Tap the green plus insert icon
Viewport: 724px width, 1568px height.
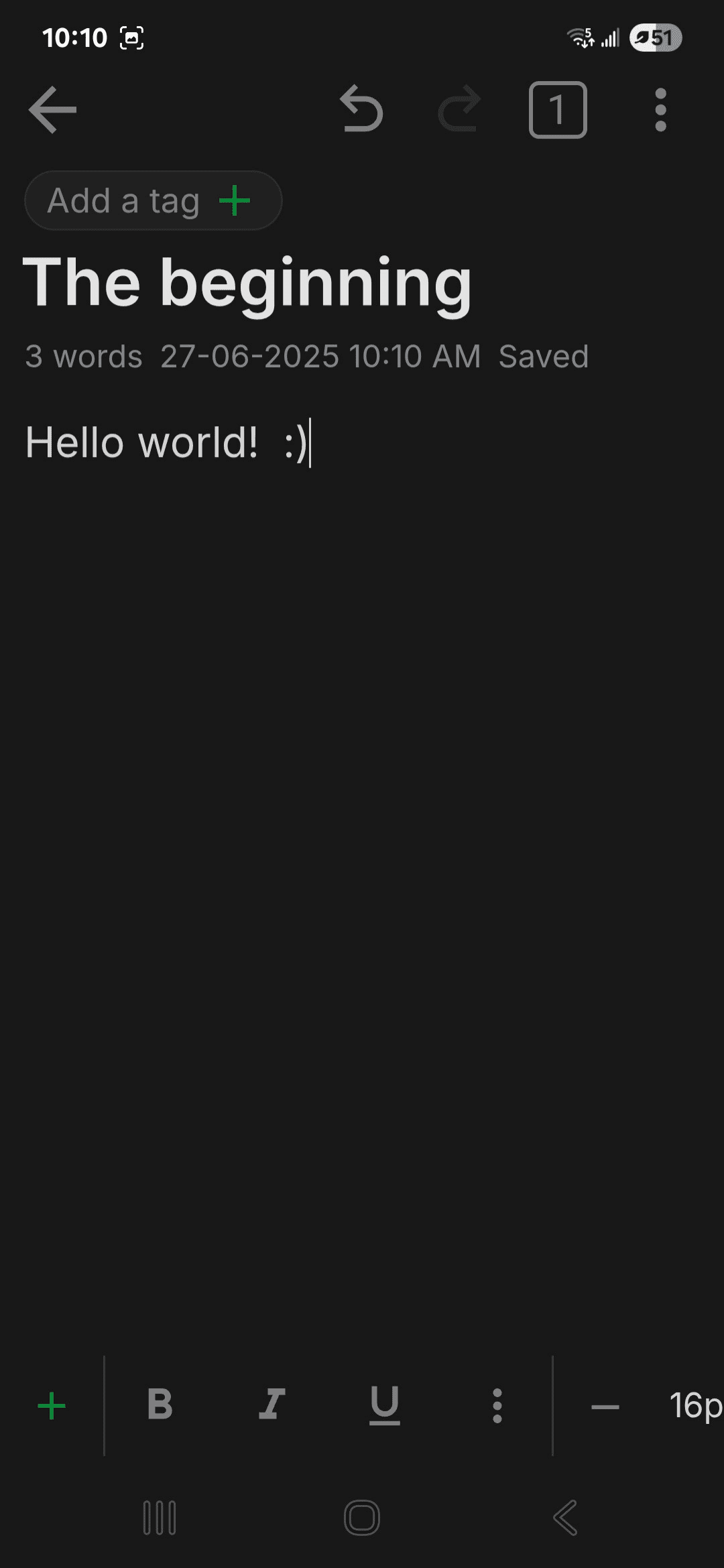coord(51,1404)
